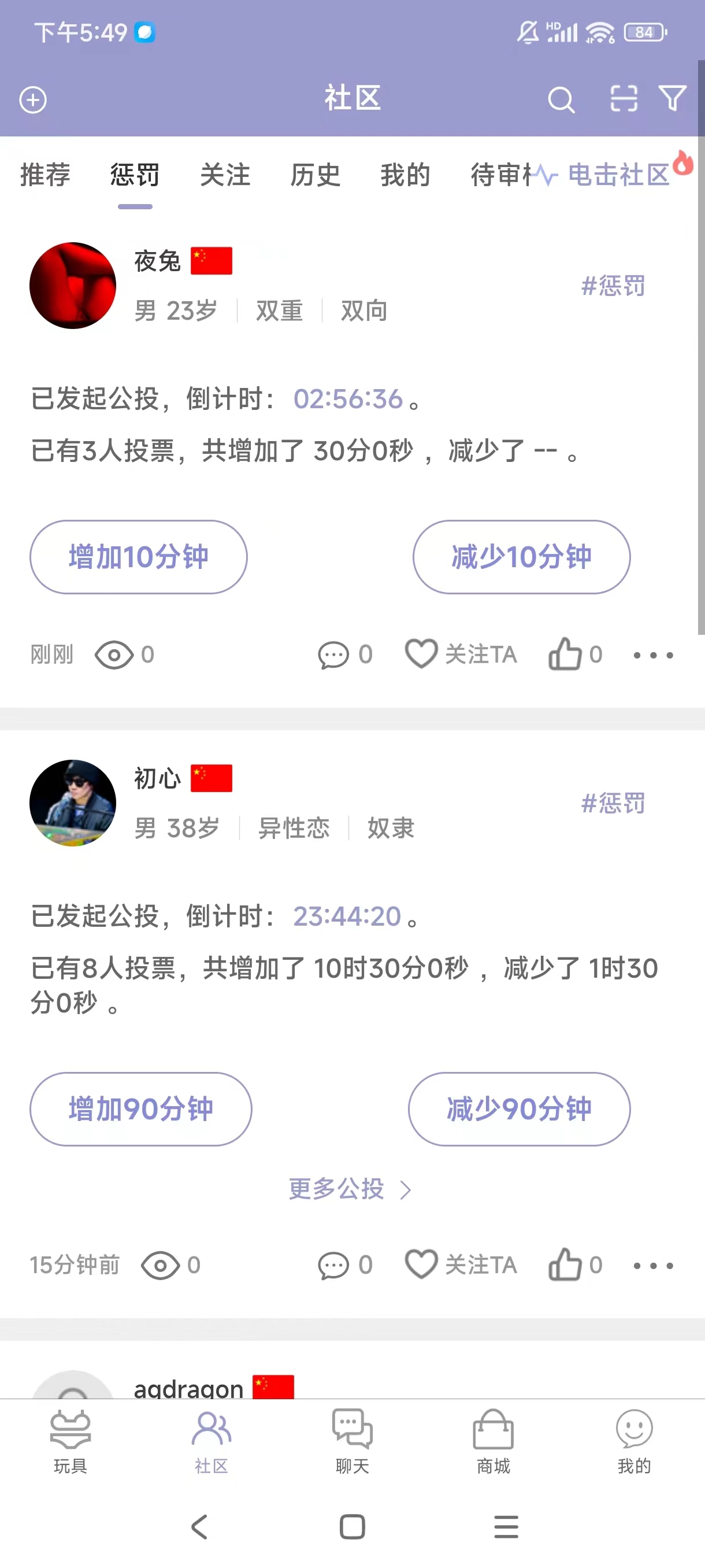Image resolution: width=705 pixels, height=1568 pixels.
Task: Follow 夜兔 with 关注TA
Action: coord(461,654)
